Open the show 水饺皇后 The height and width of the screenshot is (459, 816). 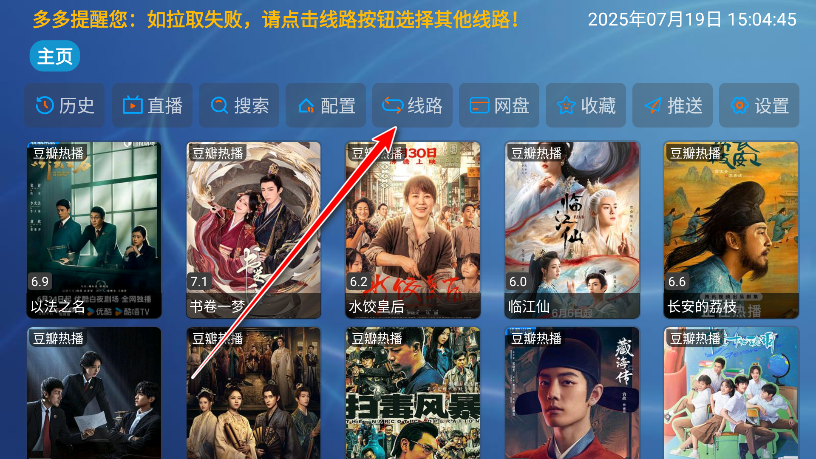coord(412,230)
